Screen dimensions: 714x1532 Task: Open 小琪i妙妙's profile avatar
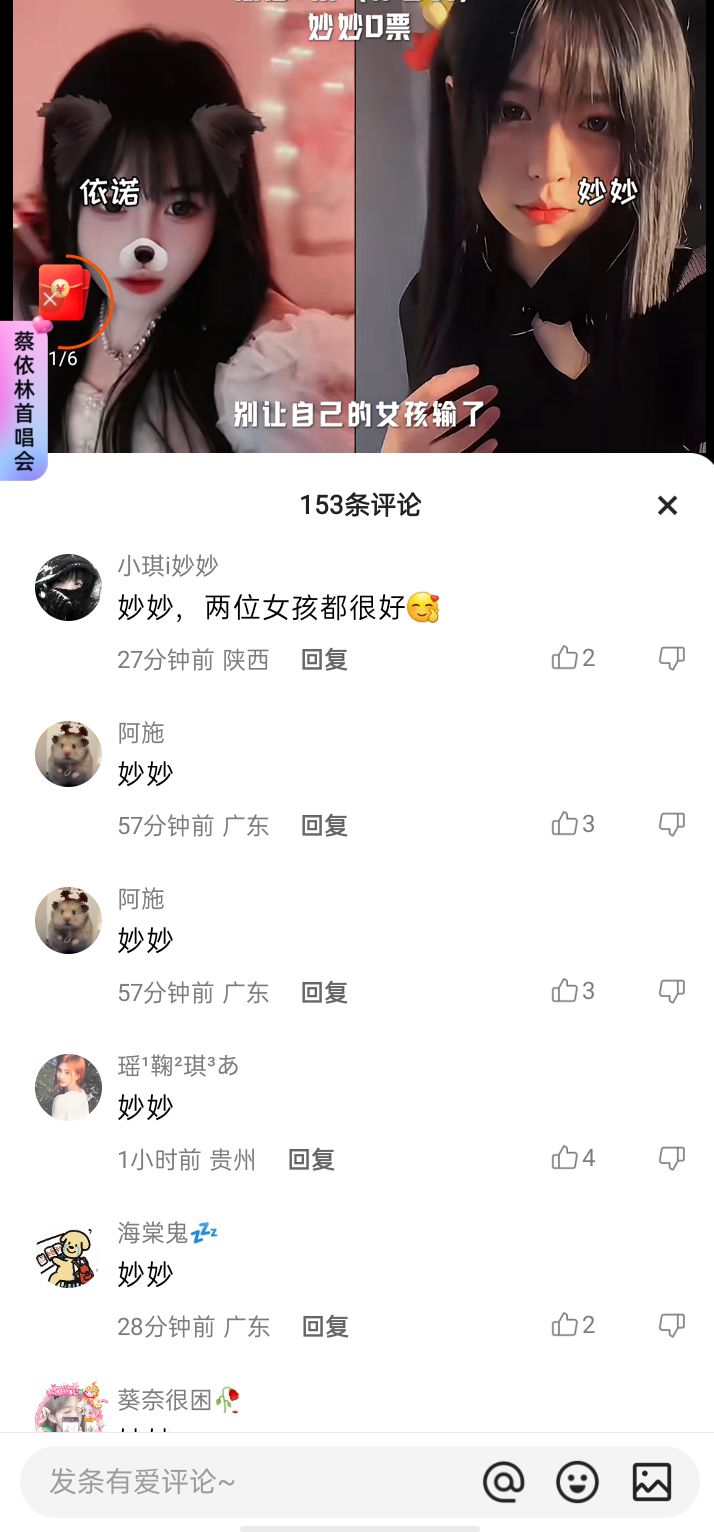point(68,587)
